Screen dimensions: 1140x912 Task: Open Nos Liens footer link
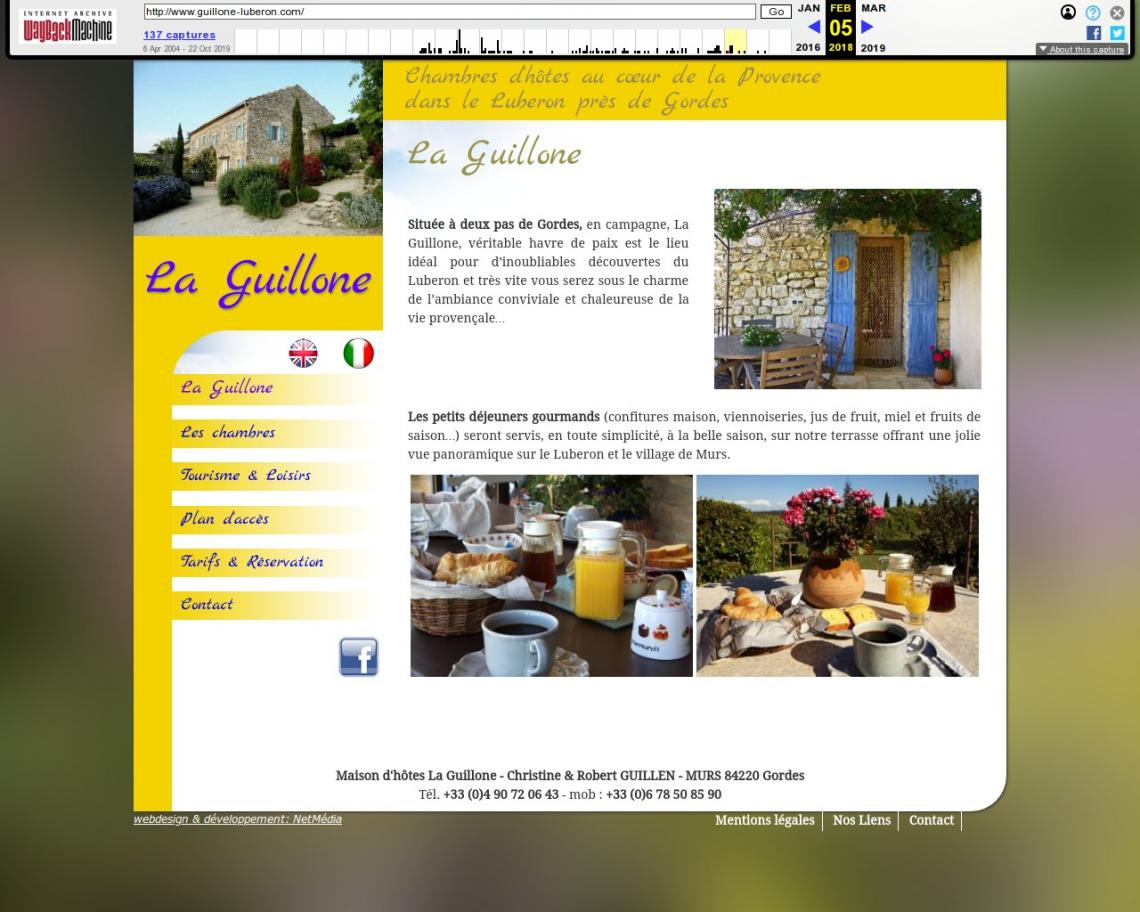tap(861, 820)
